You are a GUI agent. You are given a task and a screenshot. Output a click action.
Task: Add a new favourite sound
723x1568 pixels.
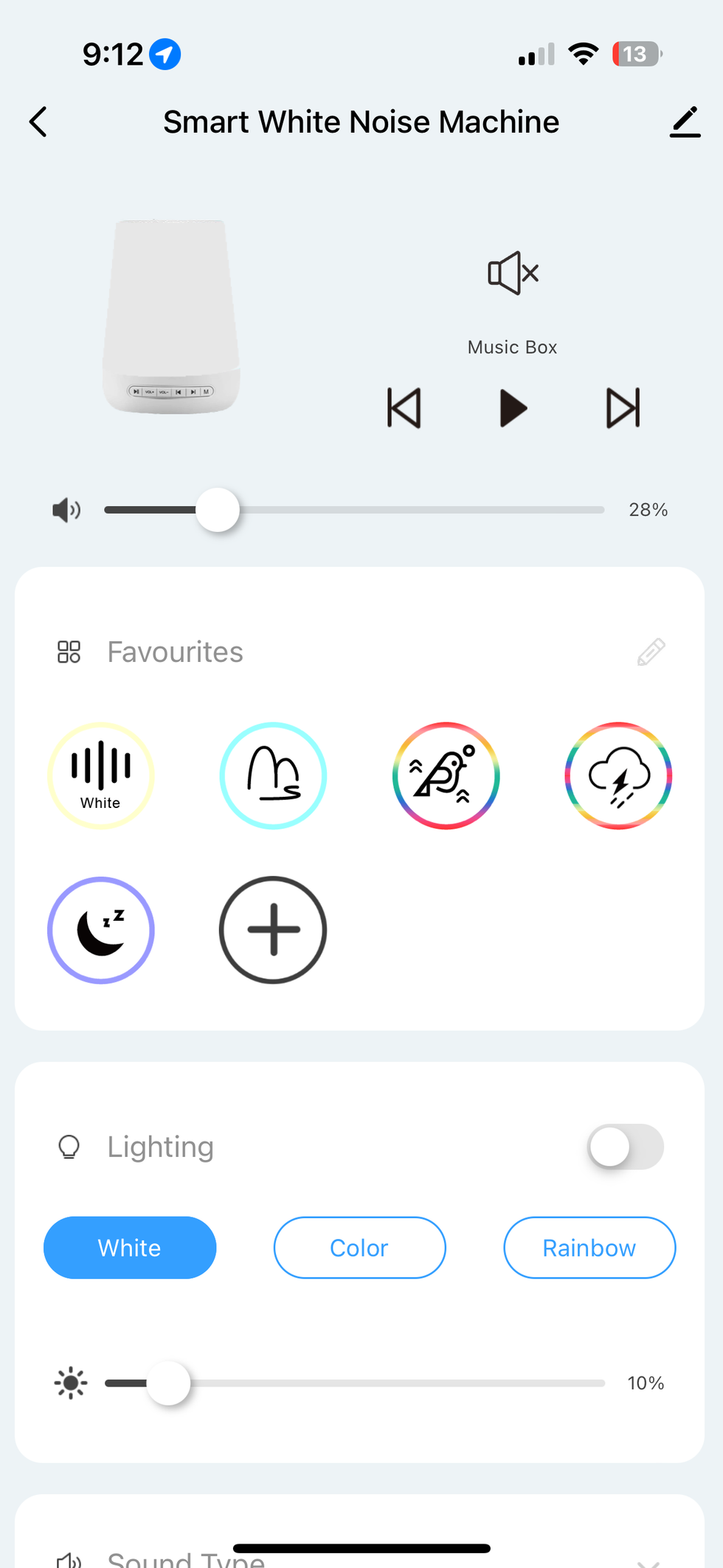273,930
